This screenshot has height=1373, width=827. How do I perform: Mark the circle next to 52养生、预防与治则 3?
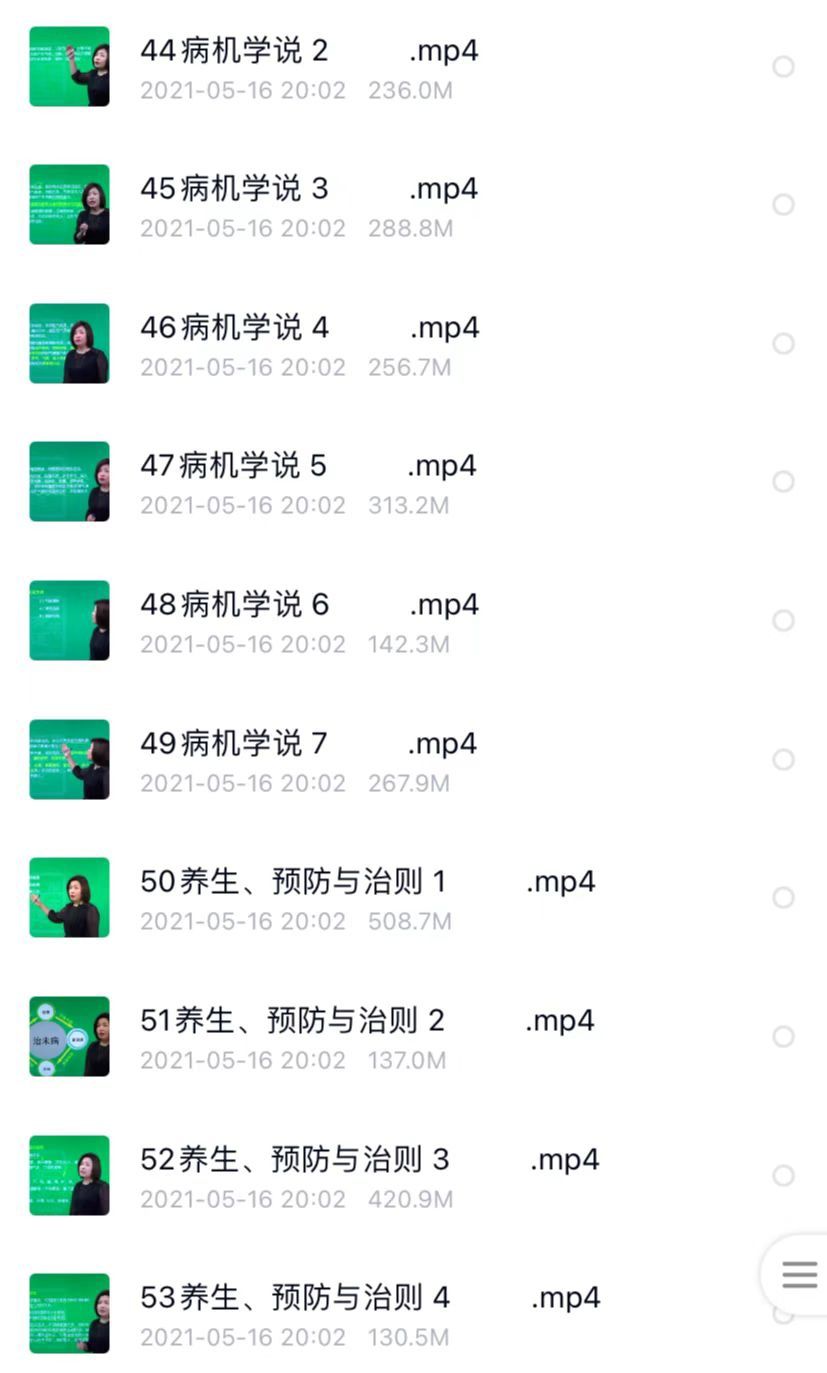point(783,1176)
